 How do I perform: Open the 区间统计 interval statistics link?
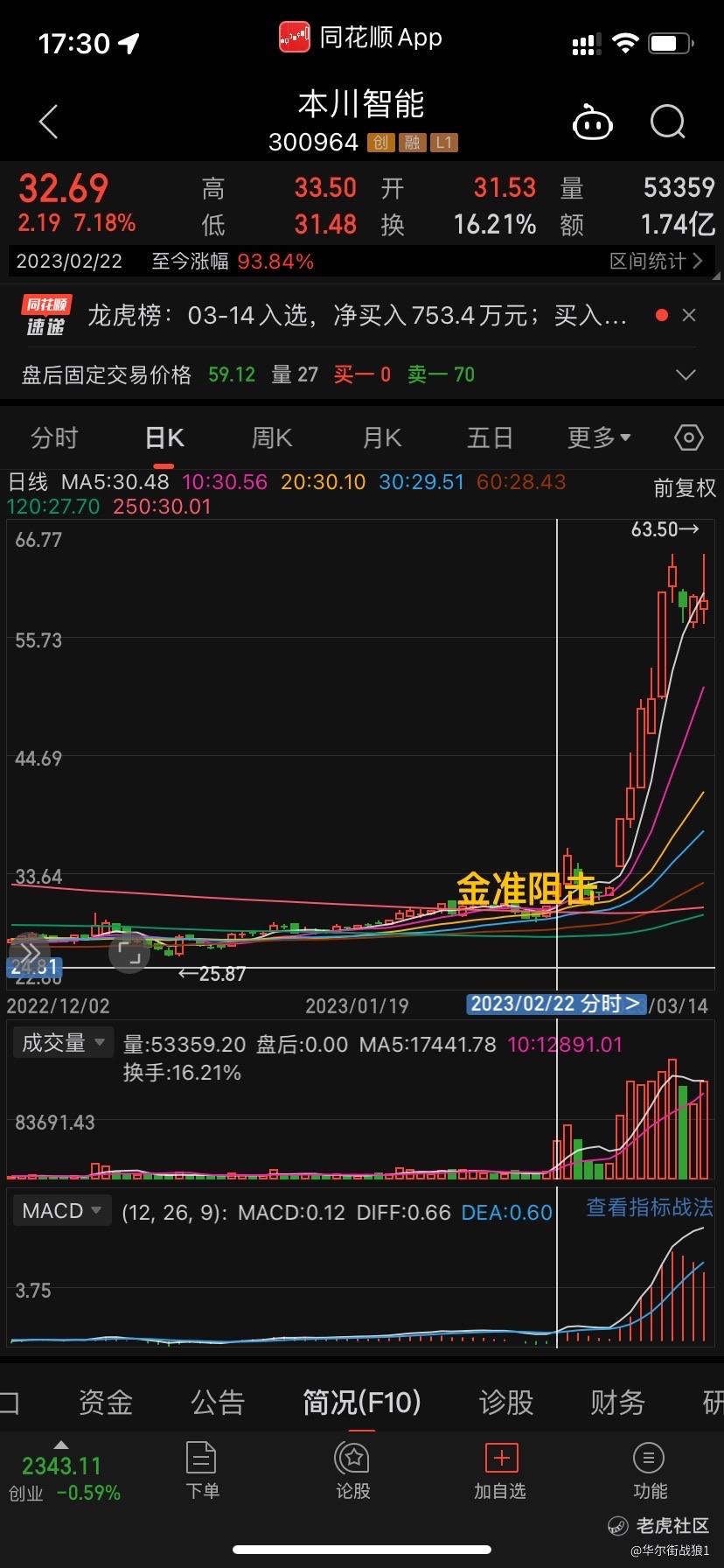click(656, 261)
